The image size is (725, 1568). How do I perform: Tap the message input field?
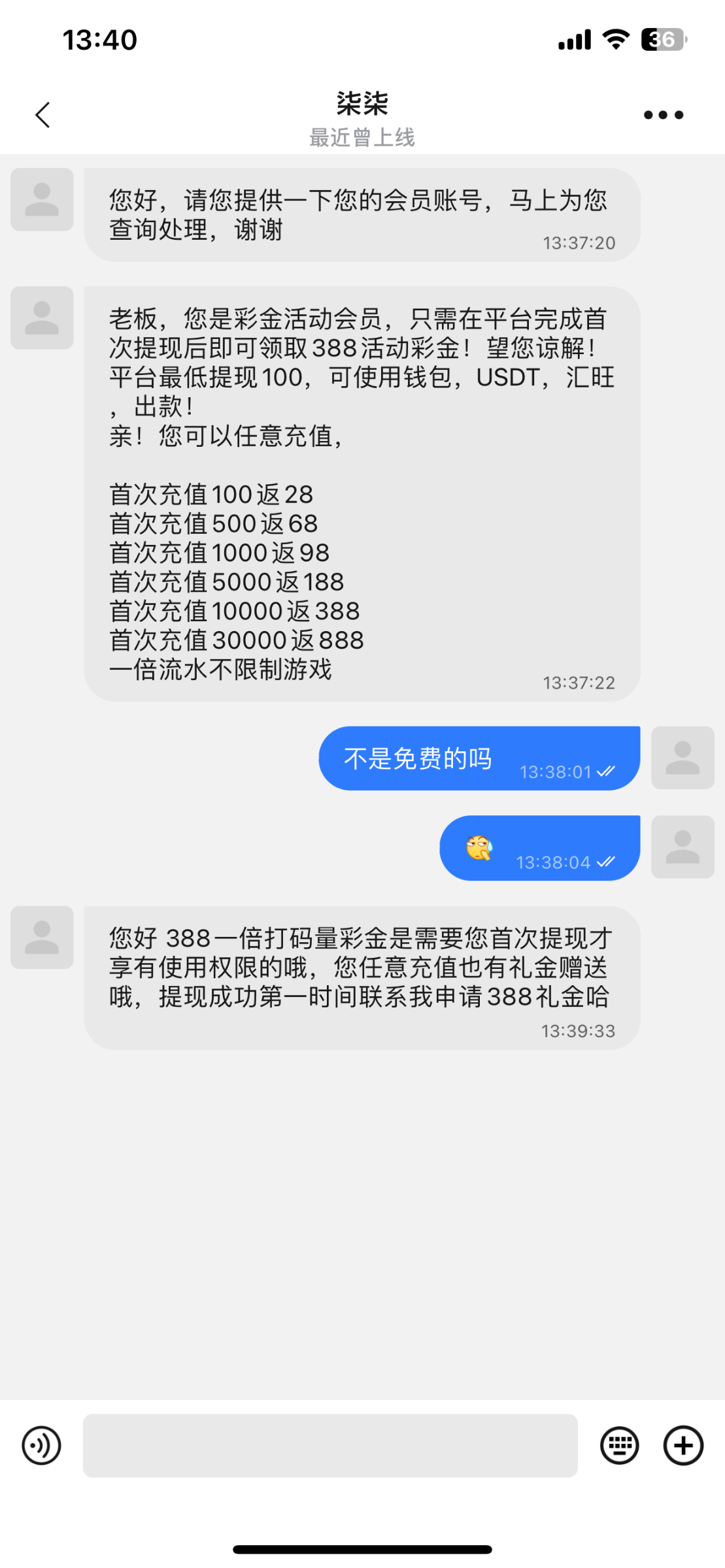(330, 1445)
